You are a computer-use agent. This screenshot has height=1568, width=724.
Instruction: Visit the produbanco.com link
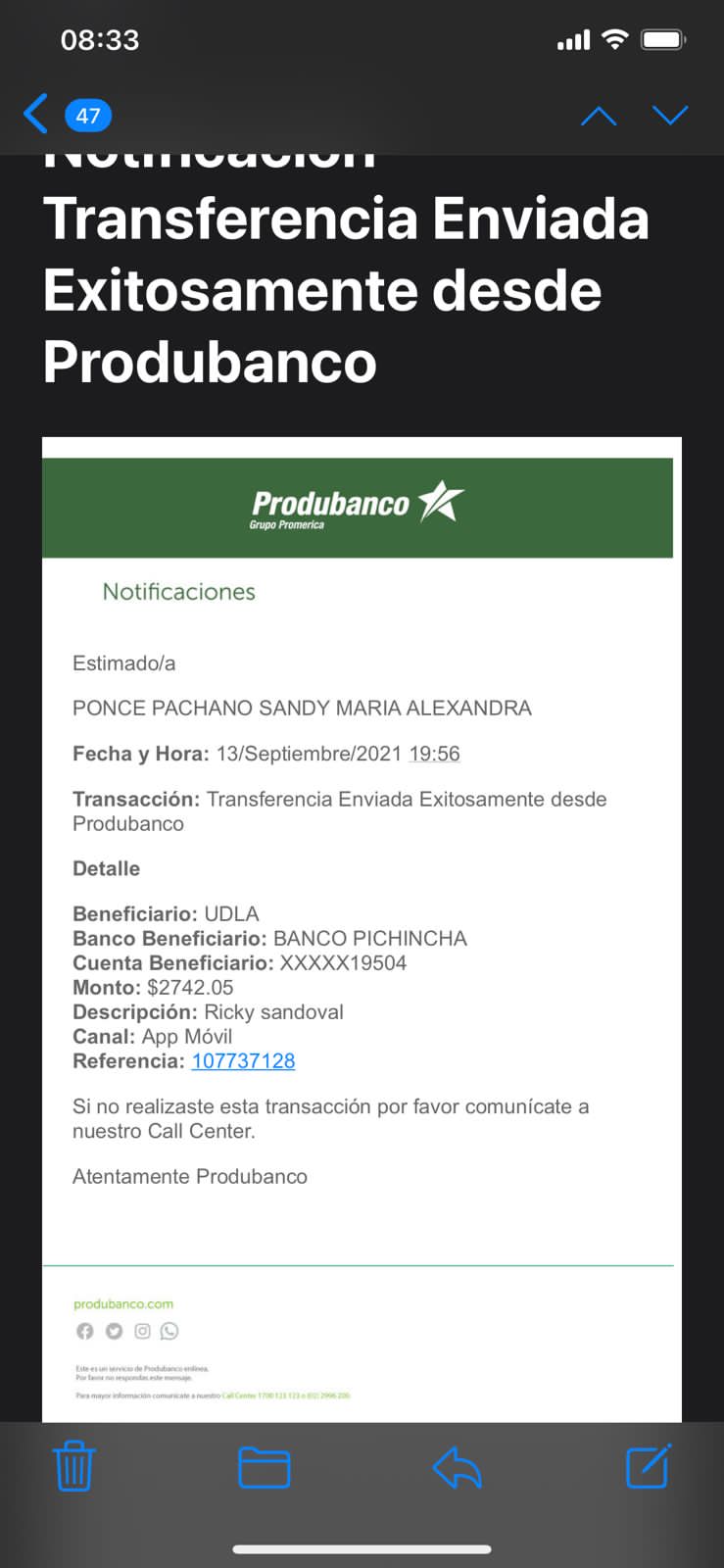point(123,1303)
